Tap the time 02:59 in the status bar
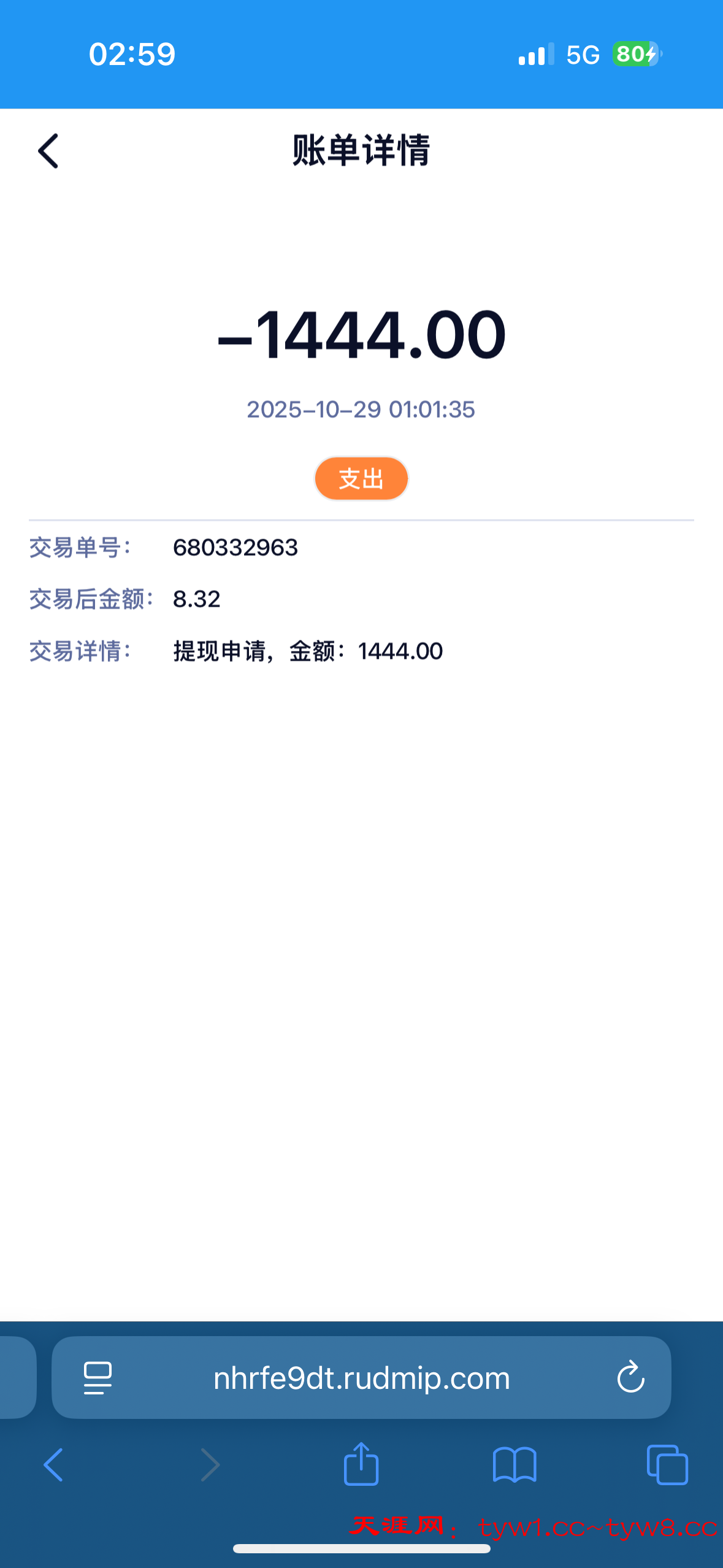723x1568 pixels. click(132, 55)
